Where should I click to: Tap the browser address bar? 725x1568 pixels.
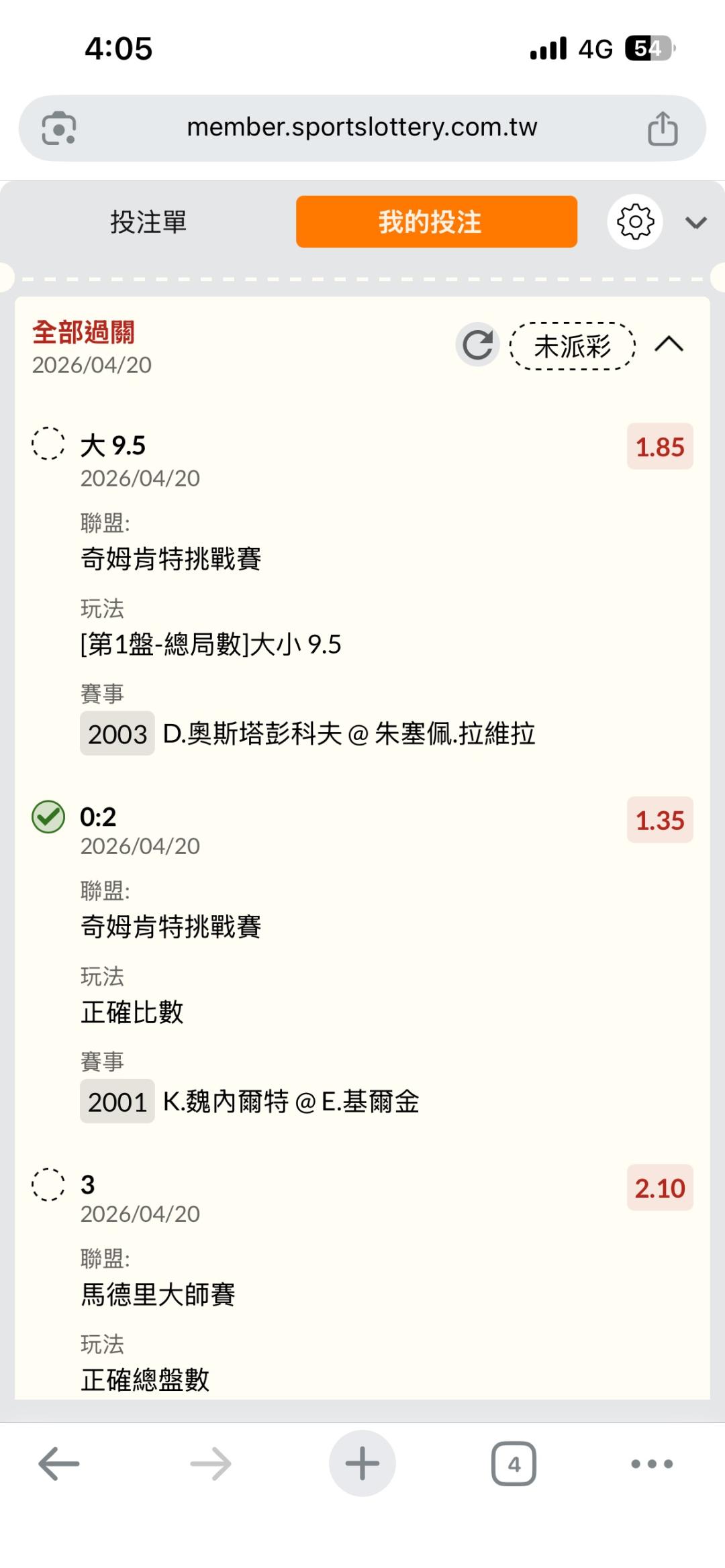click(362, 127)
